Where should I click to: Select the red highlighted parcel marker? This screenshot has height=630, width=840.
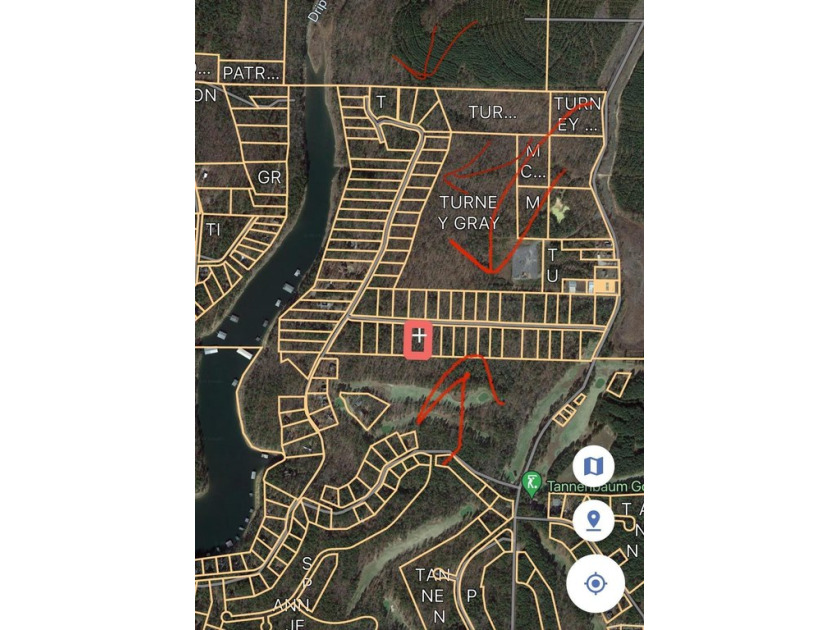(x=418, y=339)
